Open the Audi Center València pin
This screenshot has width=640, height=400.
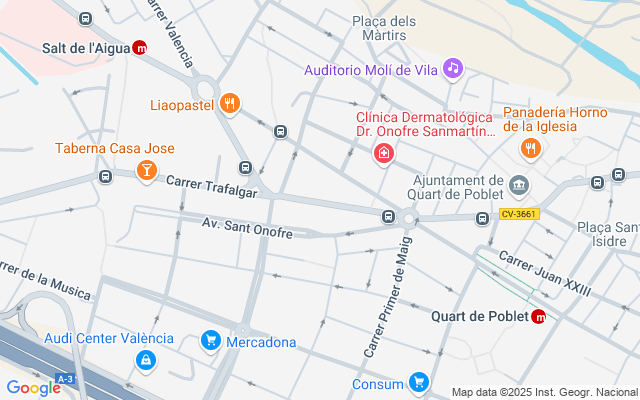click(x=146, y=359)
